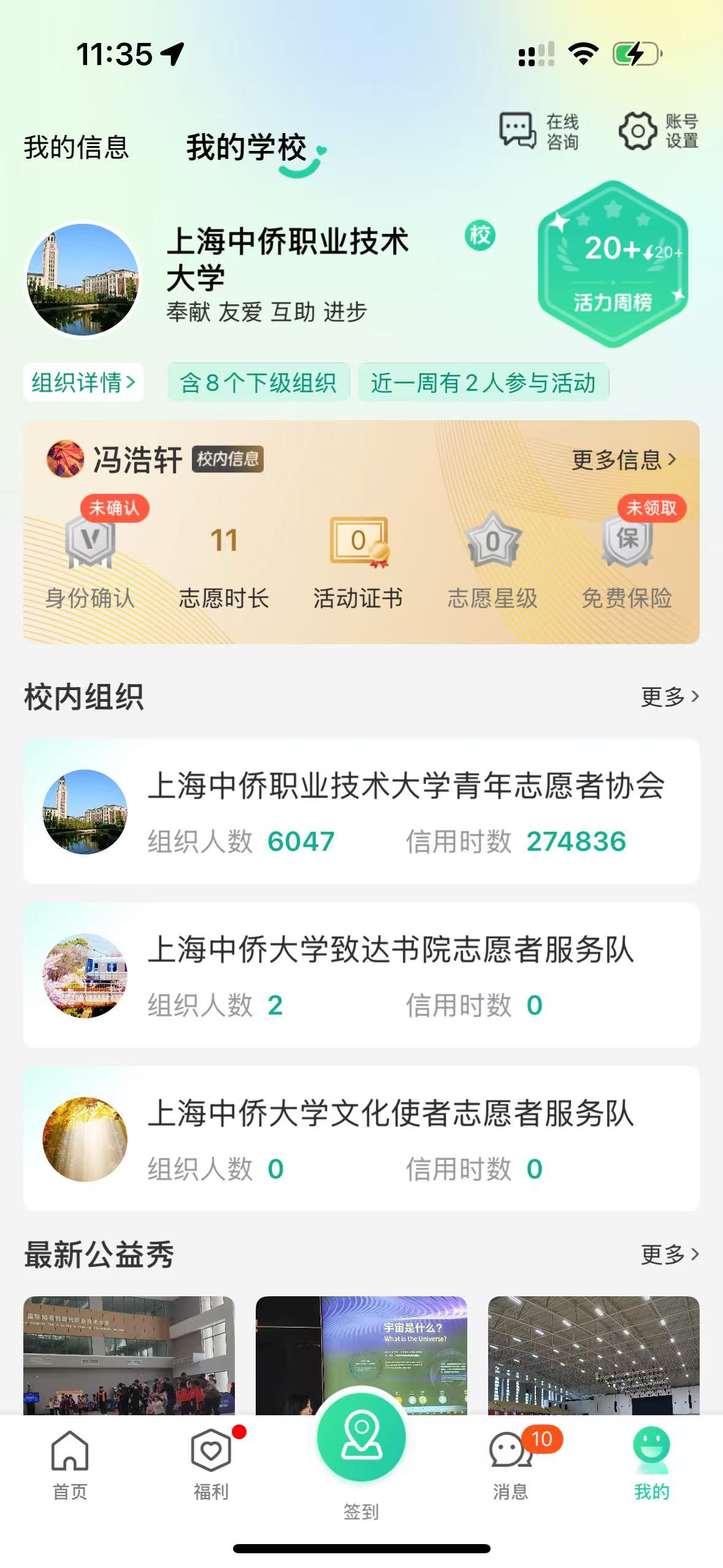Check 志愿时长 volunteer hours
The image size is (723, 1568).
coord(224,565)
